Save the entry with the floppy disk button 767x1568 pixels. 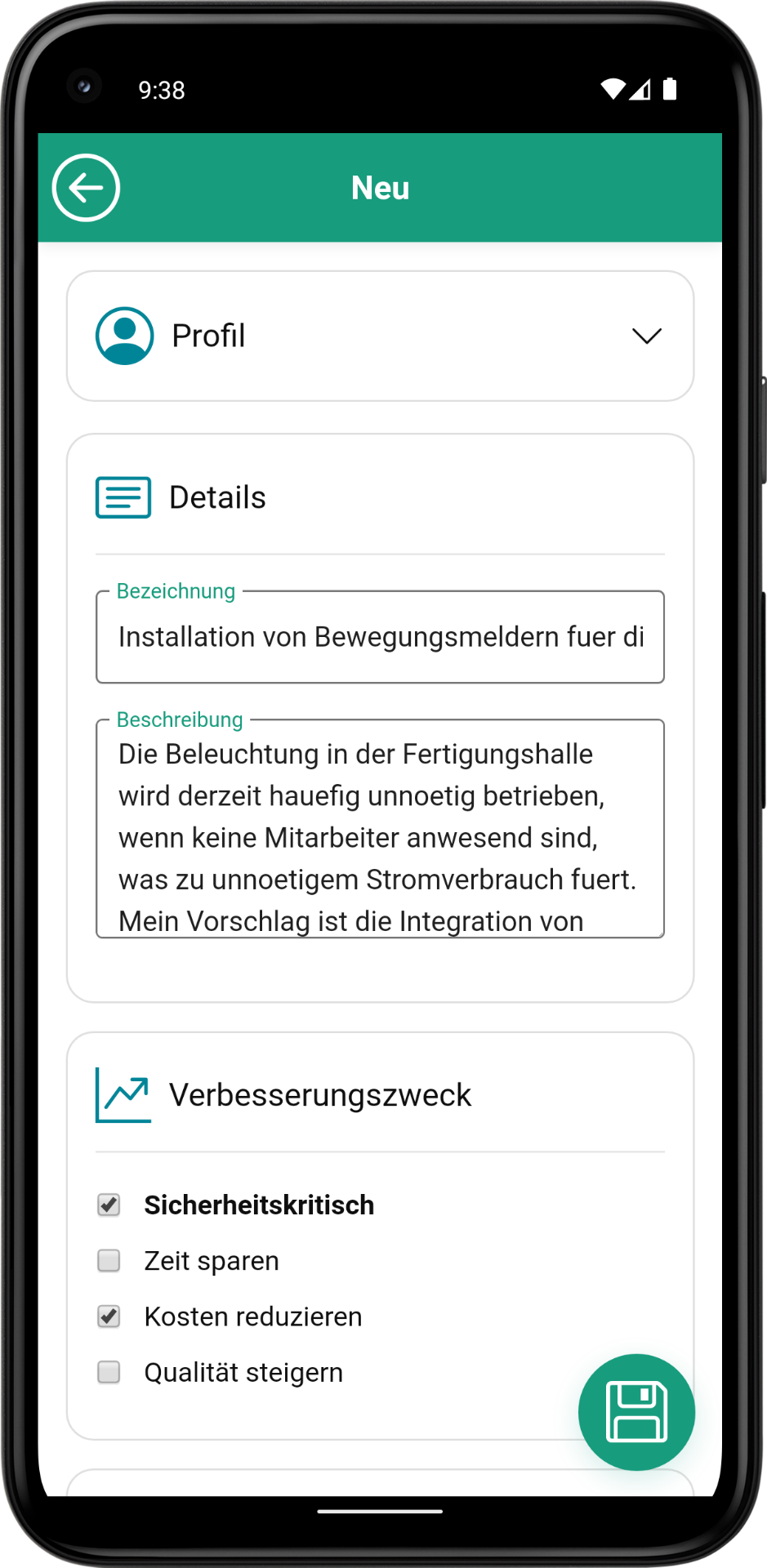tap(636, 1412)
